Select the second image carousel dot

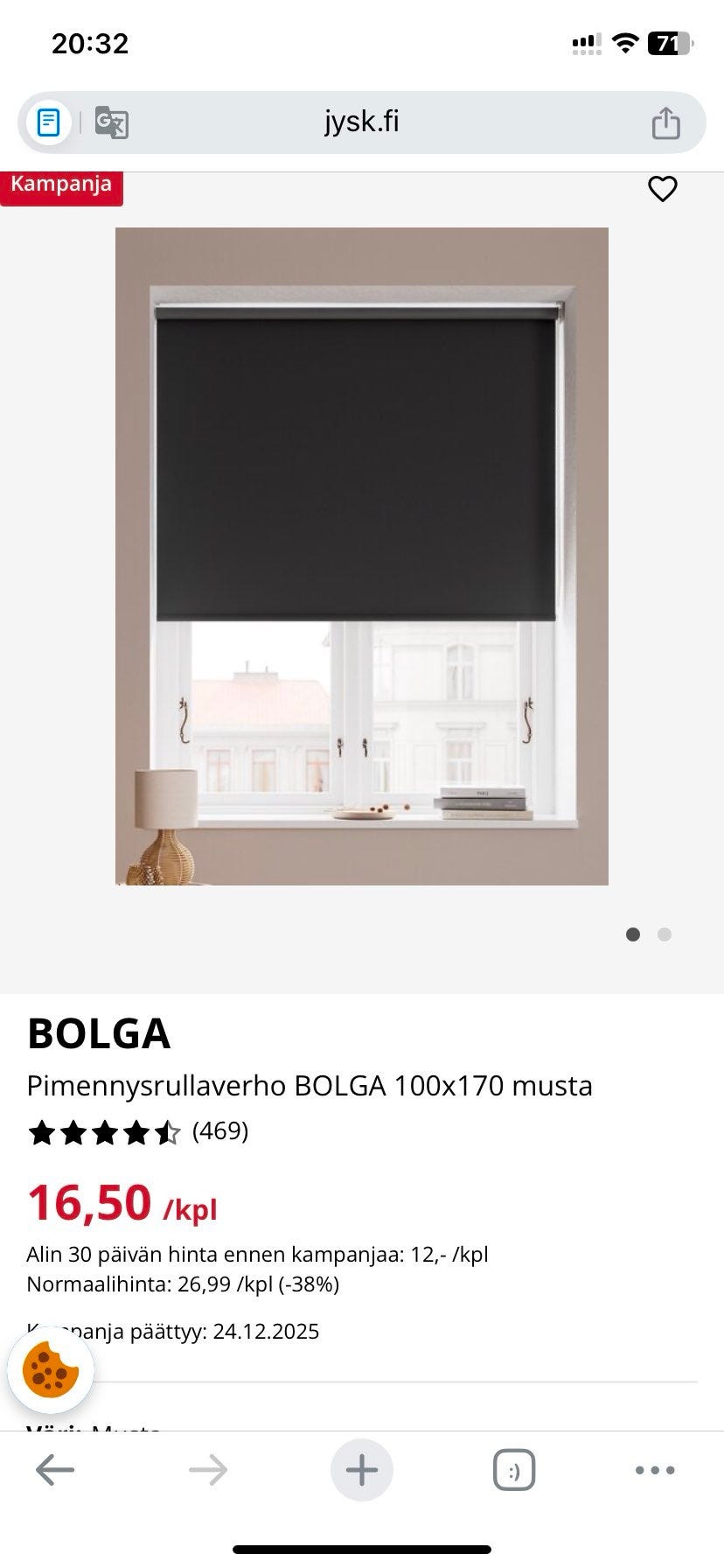[x=664, y=934]
